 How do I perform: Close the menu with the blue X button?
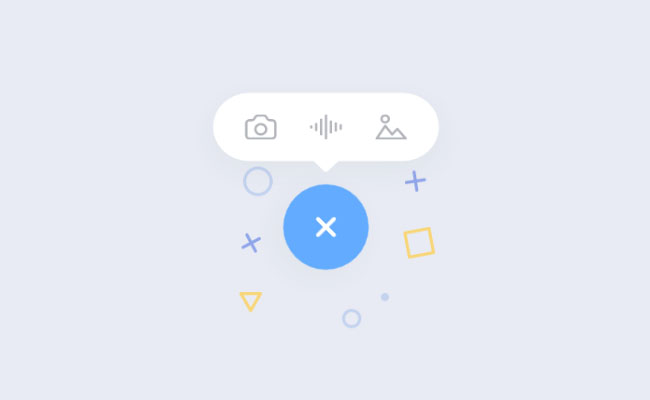click(326, 227)
